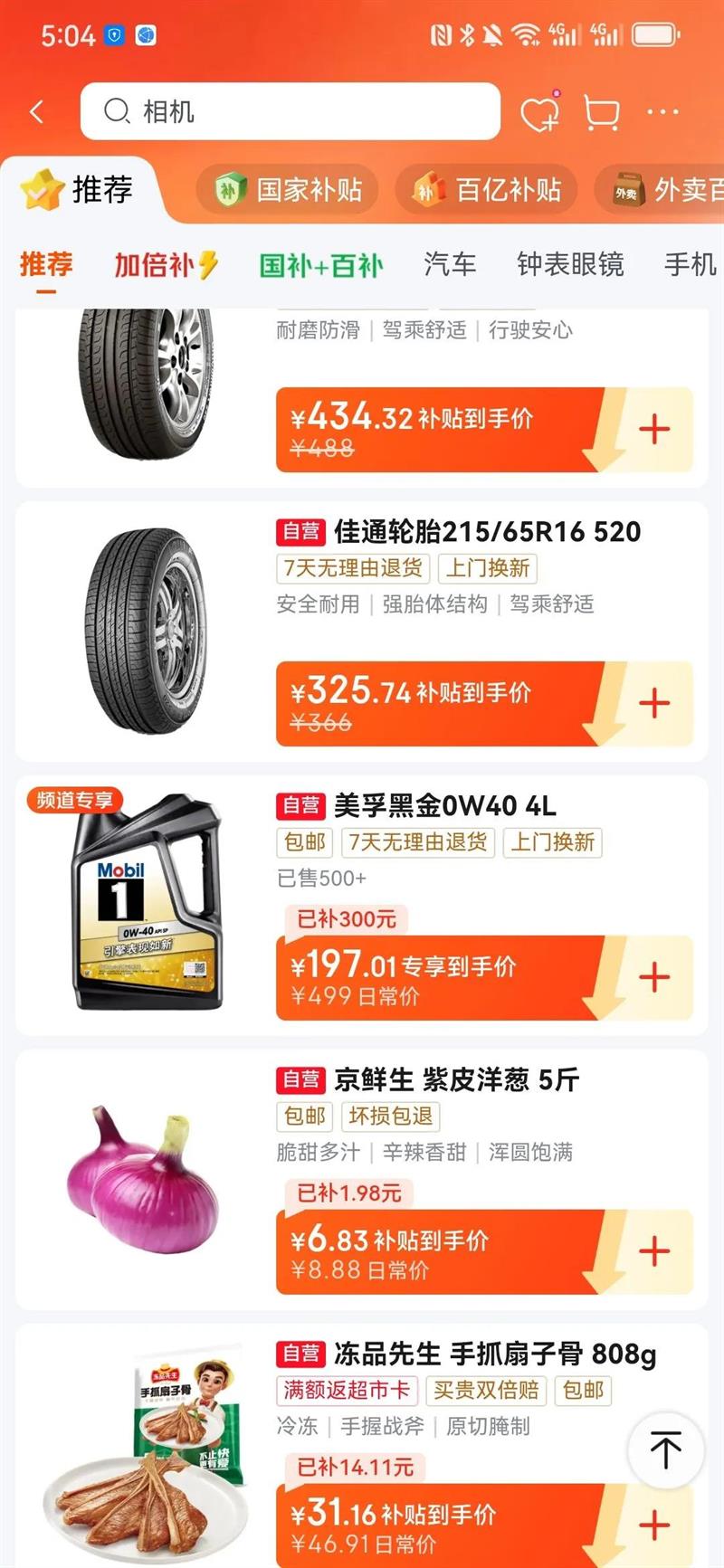
Task: Jump back to top of list
Action: [x=665, y=1451]
